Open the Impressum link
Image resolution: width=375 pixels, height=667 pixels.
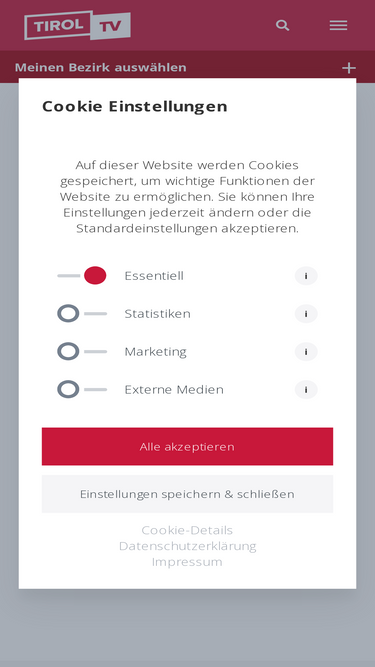click(x=187, y=562)
